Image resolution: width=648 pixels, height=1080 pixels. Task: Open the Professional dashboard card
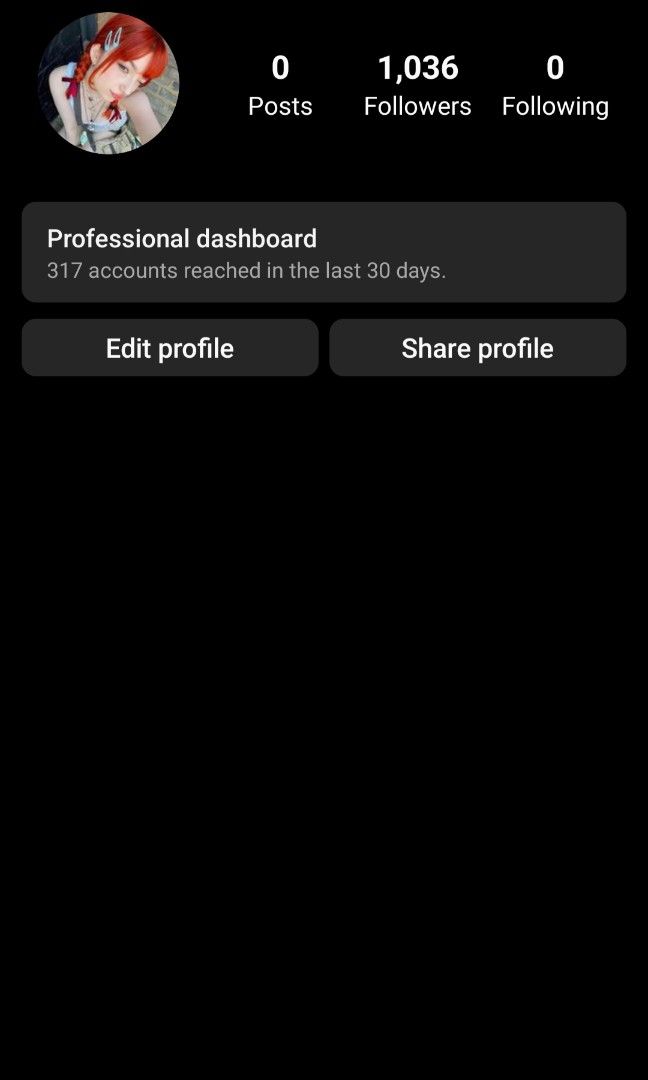click(324, 252)
